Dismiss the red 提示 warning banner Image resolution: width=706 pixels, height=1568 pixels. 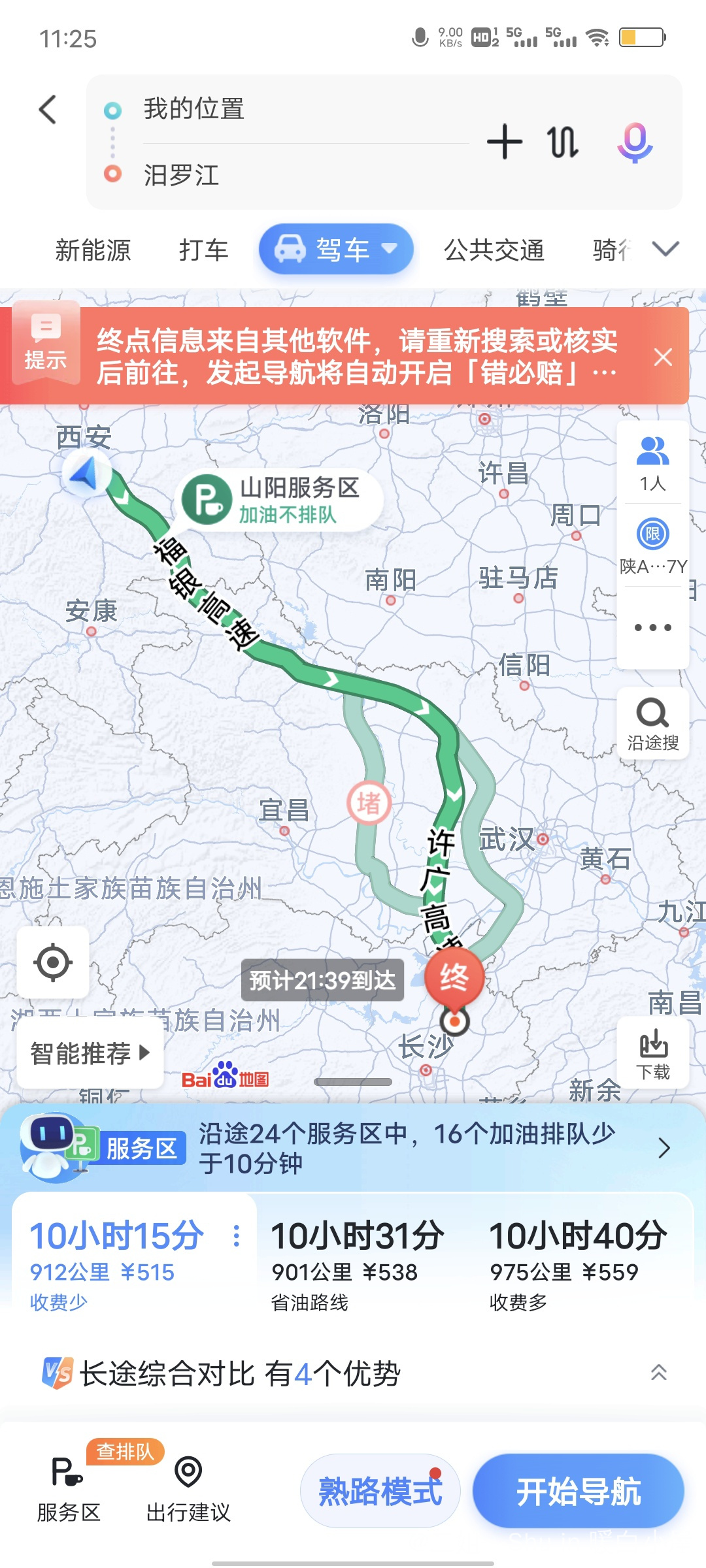pos(663,357)
